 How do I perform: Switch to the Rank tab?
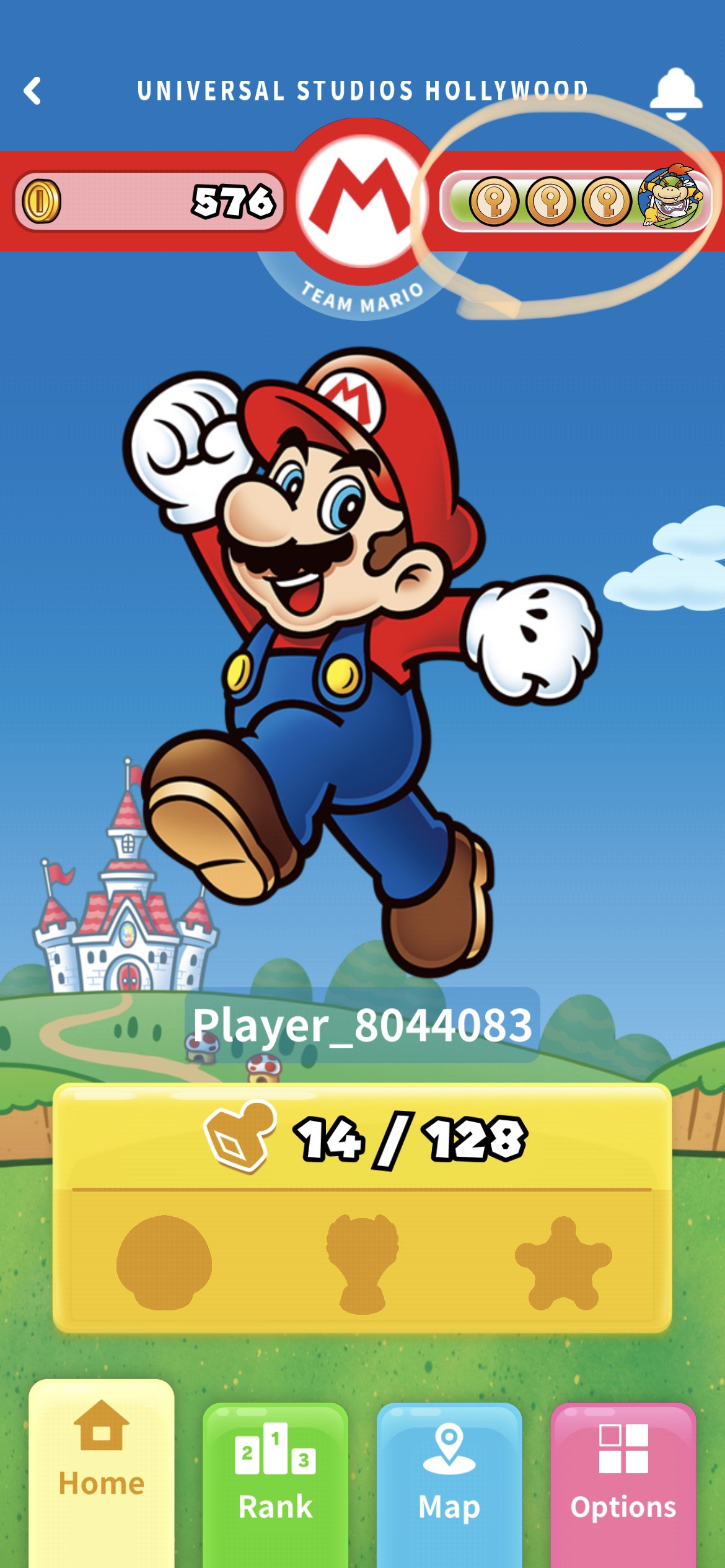coord(275,1480)
